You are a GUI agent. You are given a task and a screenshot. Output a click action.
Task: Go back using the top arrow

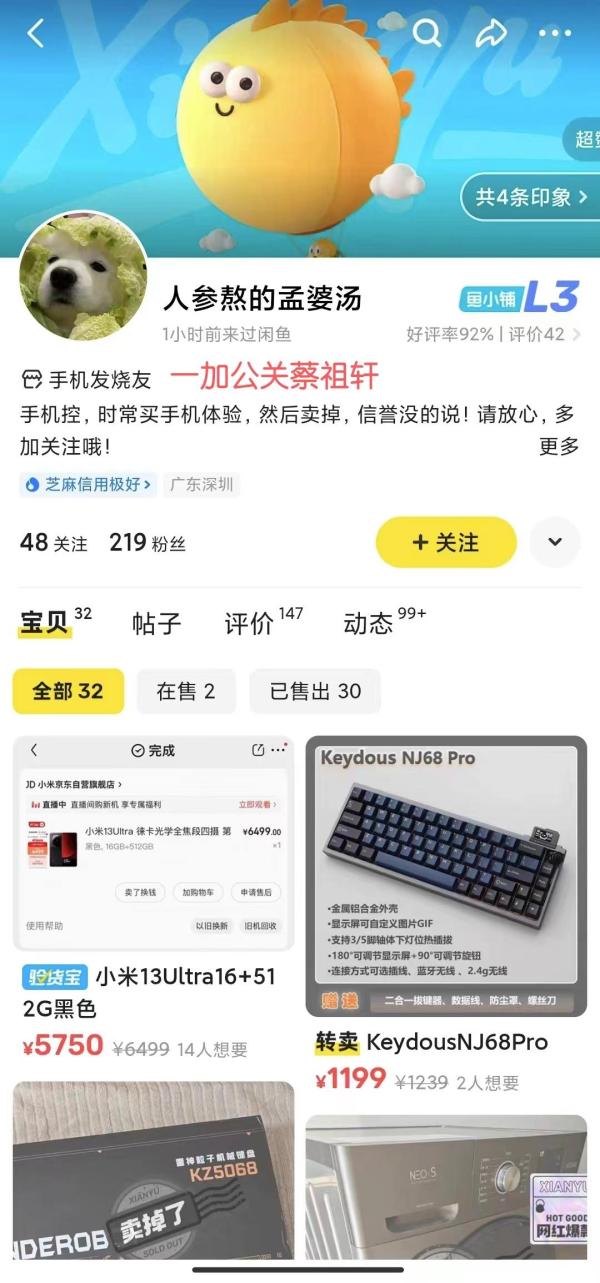[x=36, y=33]
